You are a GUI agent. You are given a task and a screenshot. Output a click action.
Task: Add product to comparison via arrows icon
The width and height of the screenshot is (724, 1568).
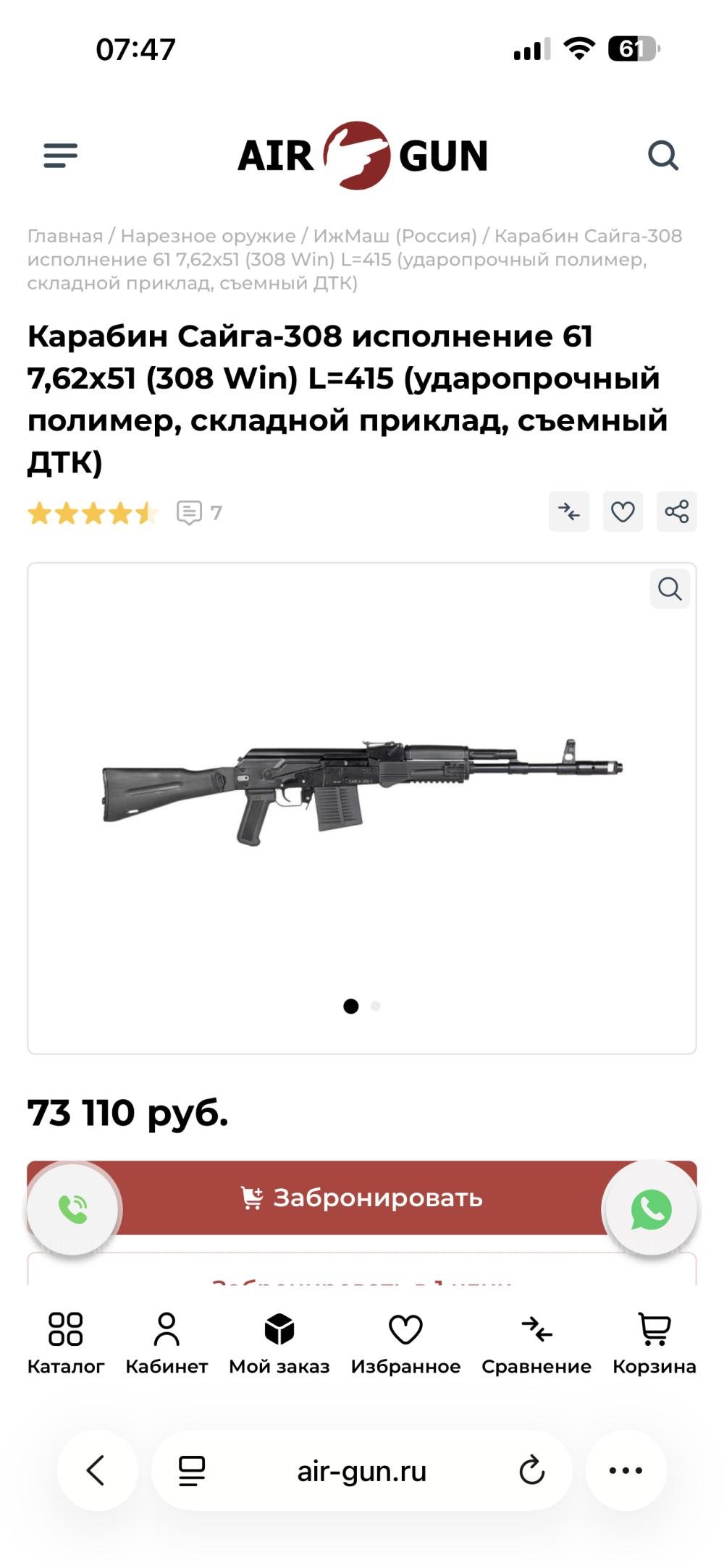coord(569,512)
